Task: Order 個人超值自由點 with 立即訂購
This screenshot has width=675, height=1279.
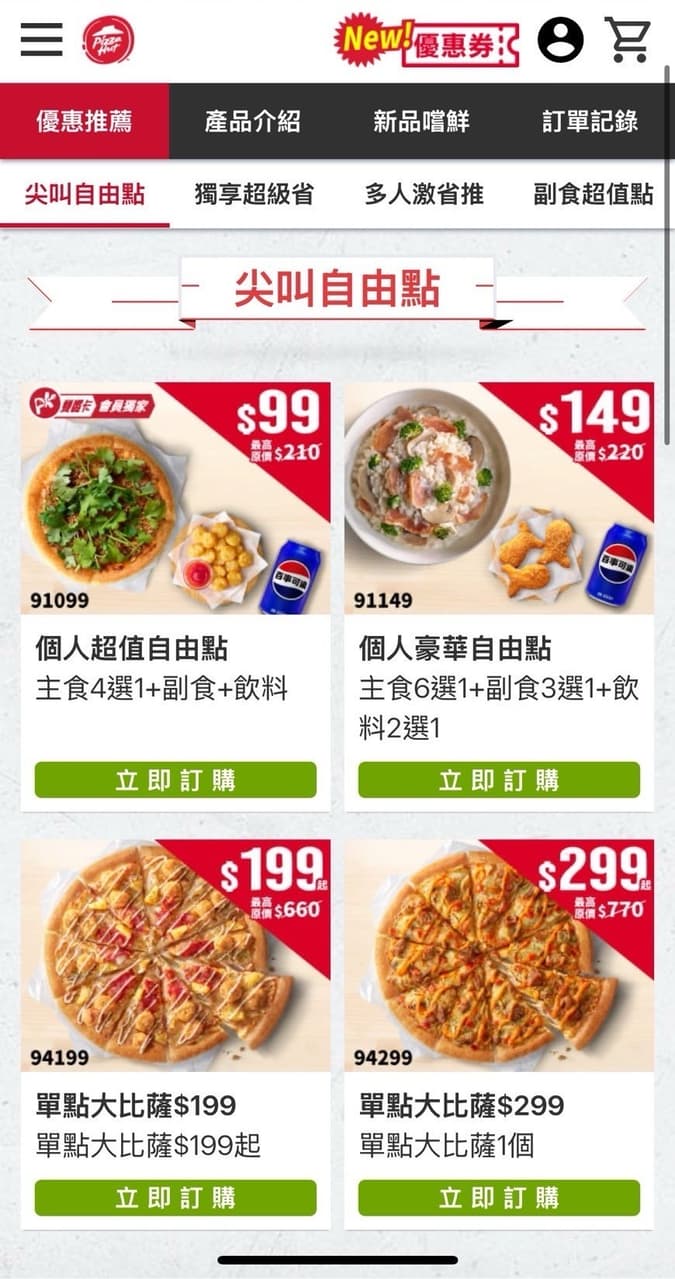Action: coord(176,780)
